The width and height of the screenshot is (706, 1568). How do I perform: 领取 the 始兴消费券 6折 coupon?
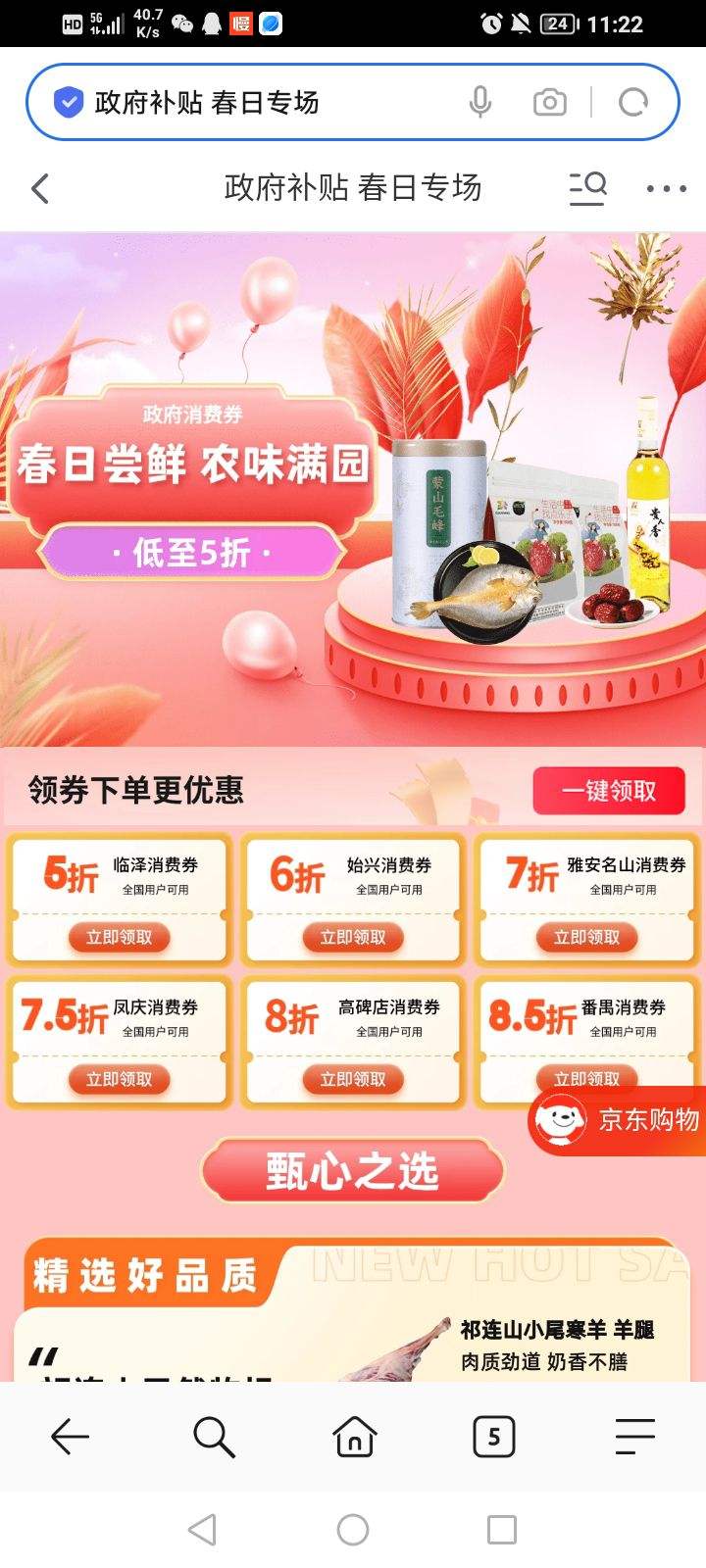[x=353, y=937]
